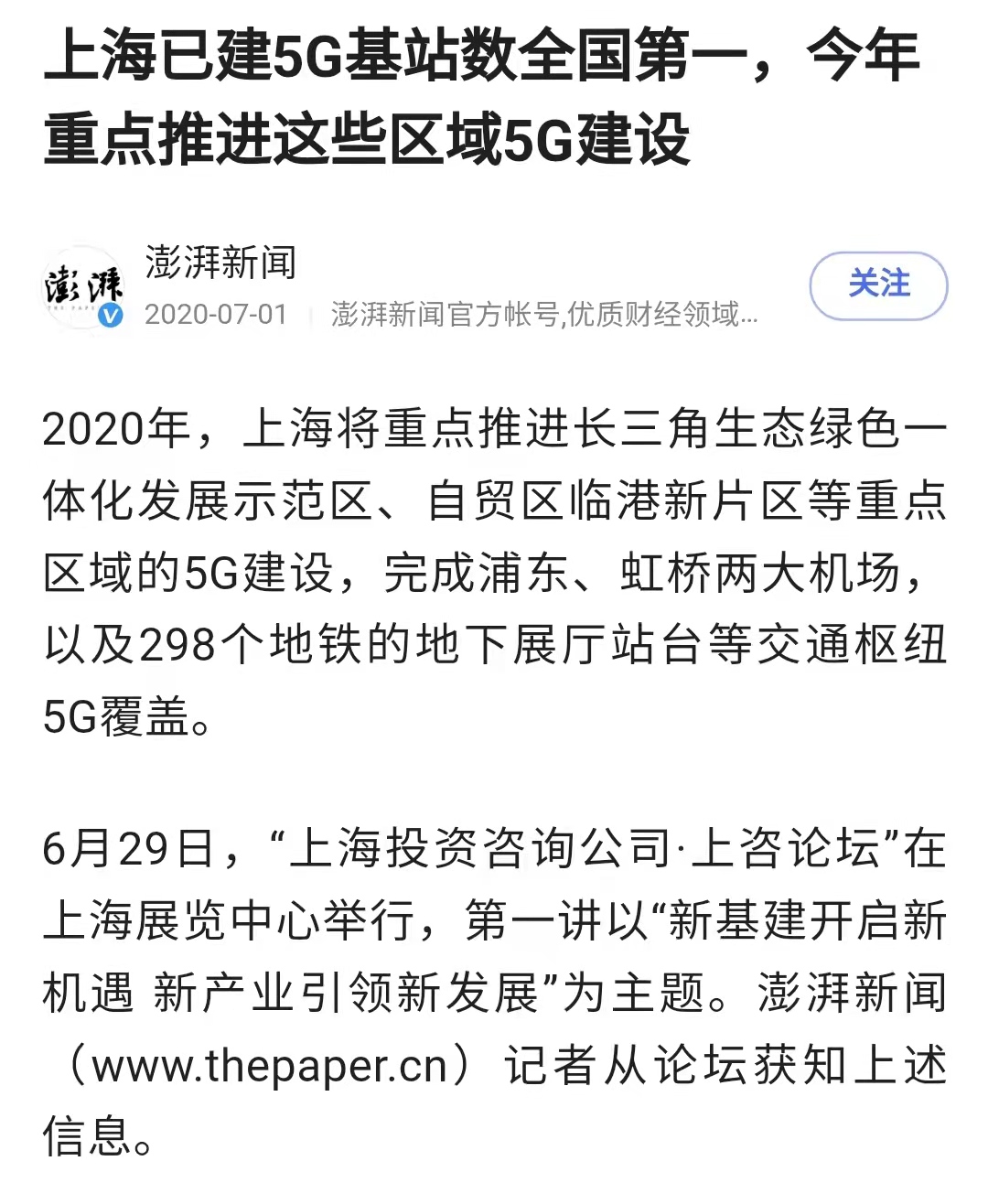
Task: Follow 澎湃新闻 with the 关注 button
Action: (878, 285)
